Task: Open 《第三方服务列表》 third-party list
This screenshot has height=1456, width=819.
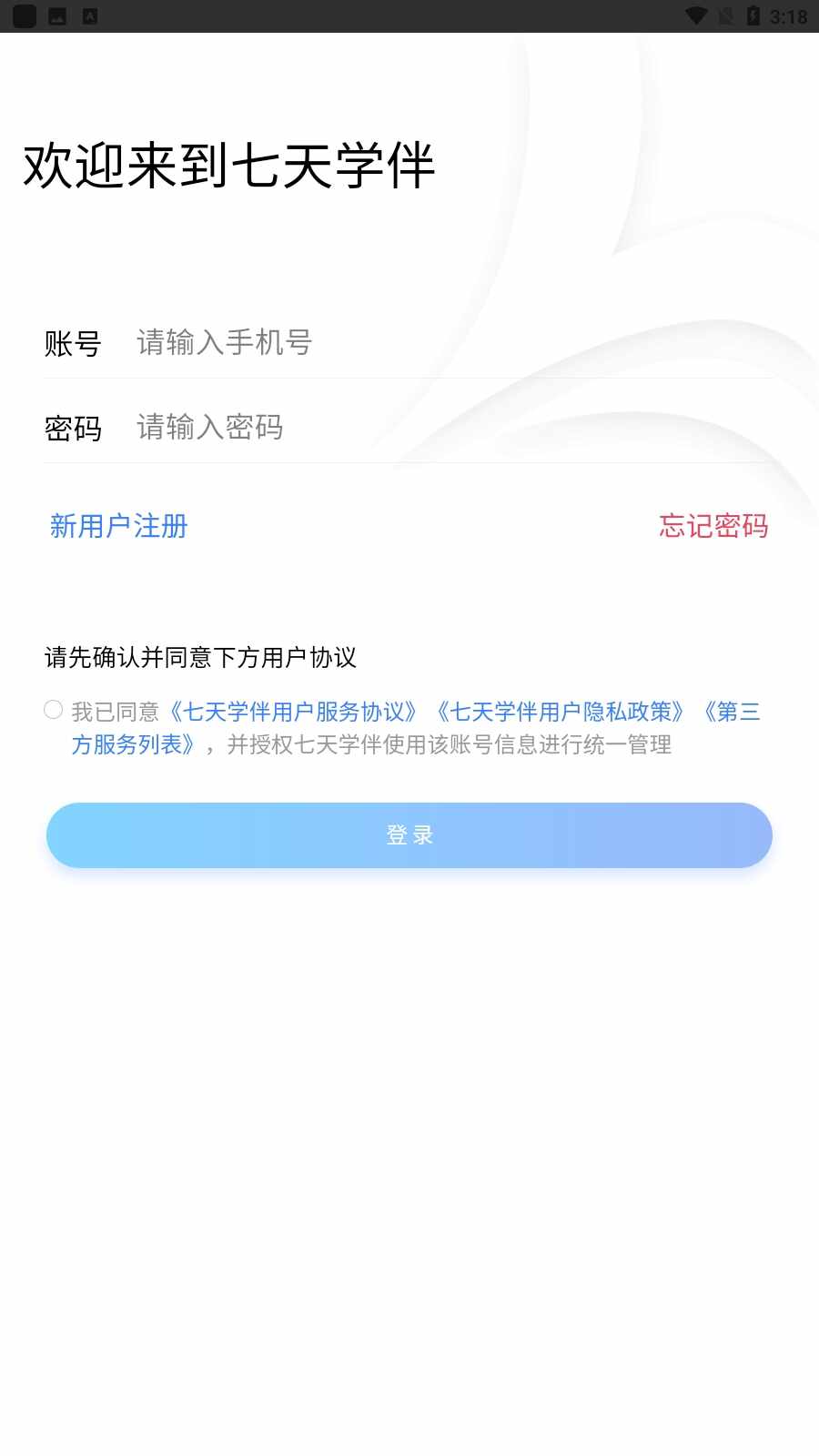Action: pyautogui.click(x=133, y=745)
